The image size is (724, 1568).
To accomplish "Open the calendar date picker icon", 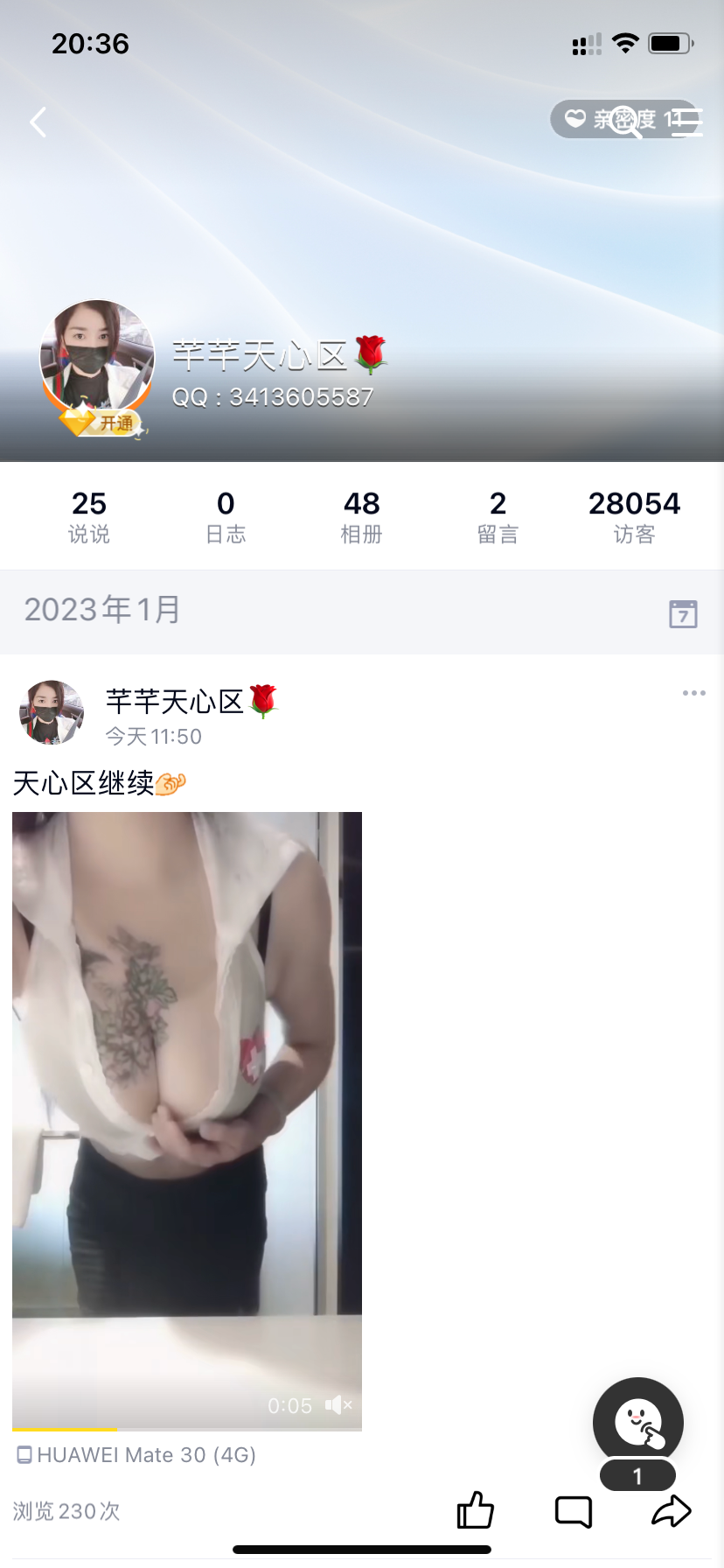I will pyautogui.click(x=683, y=613).
